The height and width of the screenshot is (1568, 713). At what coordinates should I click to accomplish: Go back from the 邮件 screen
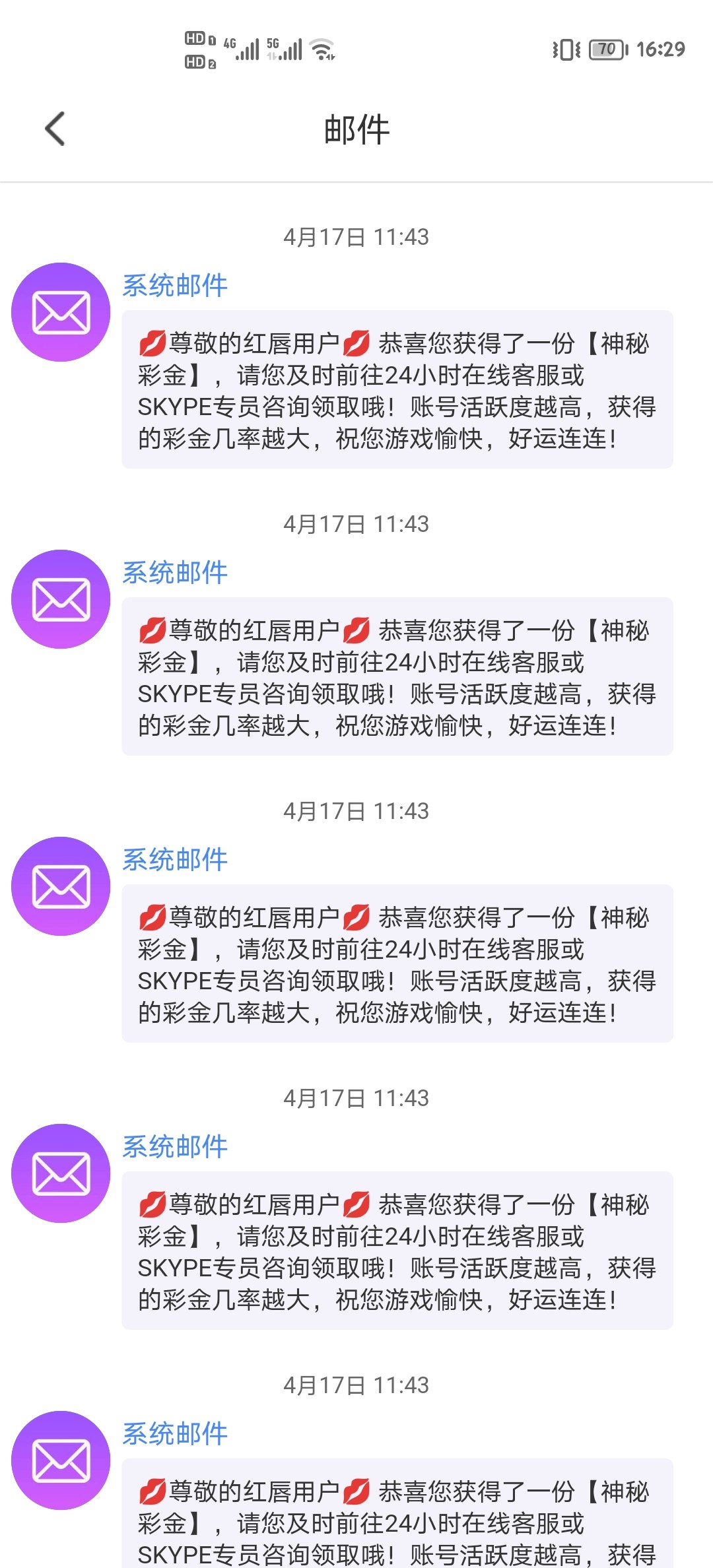(x=55, y=129)
